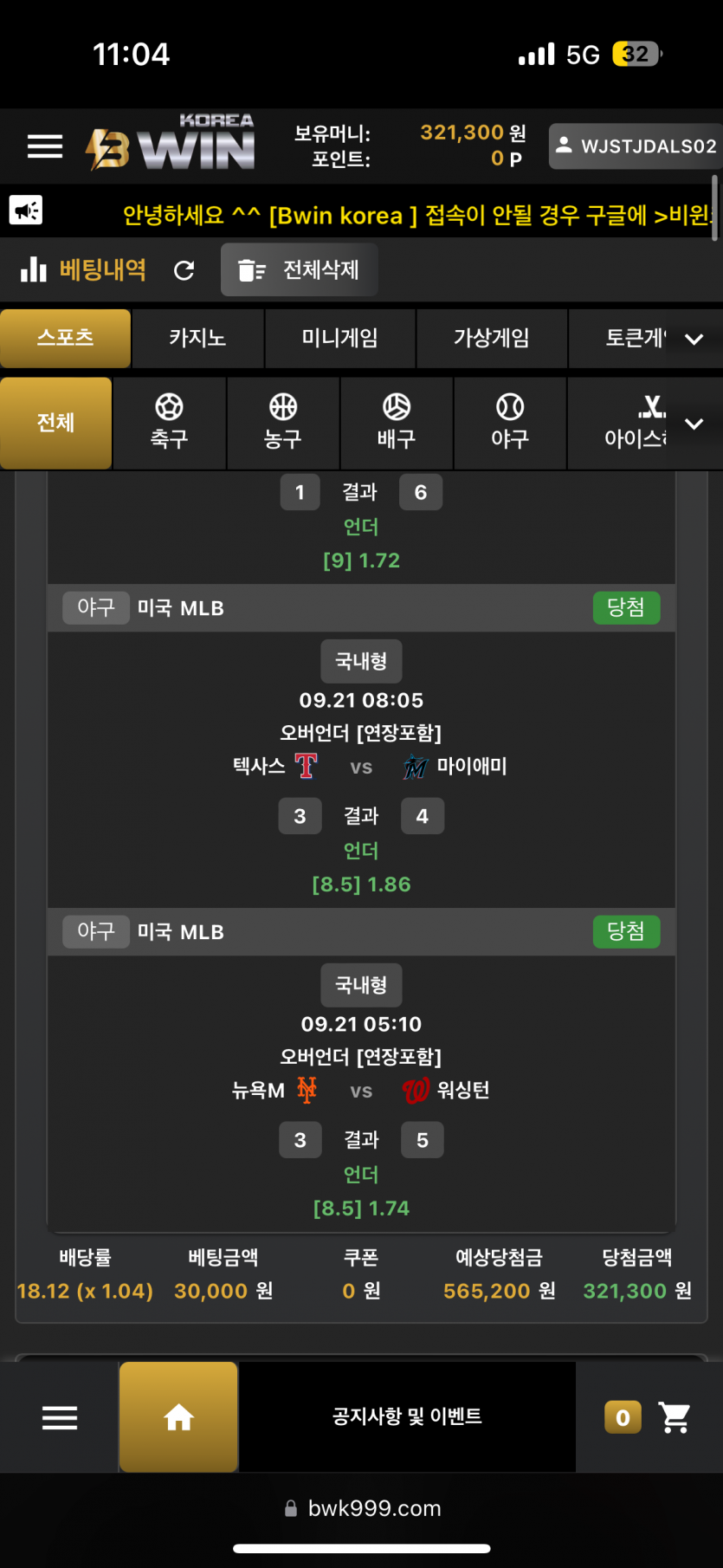723x1568 pixels.
Task: Show 전체 sports bets
Action: point(56,423)
